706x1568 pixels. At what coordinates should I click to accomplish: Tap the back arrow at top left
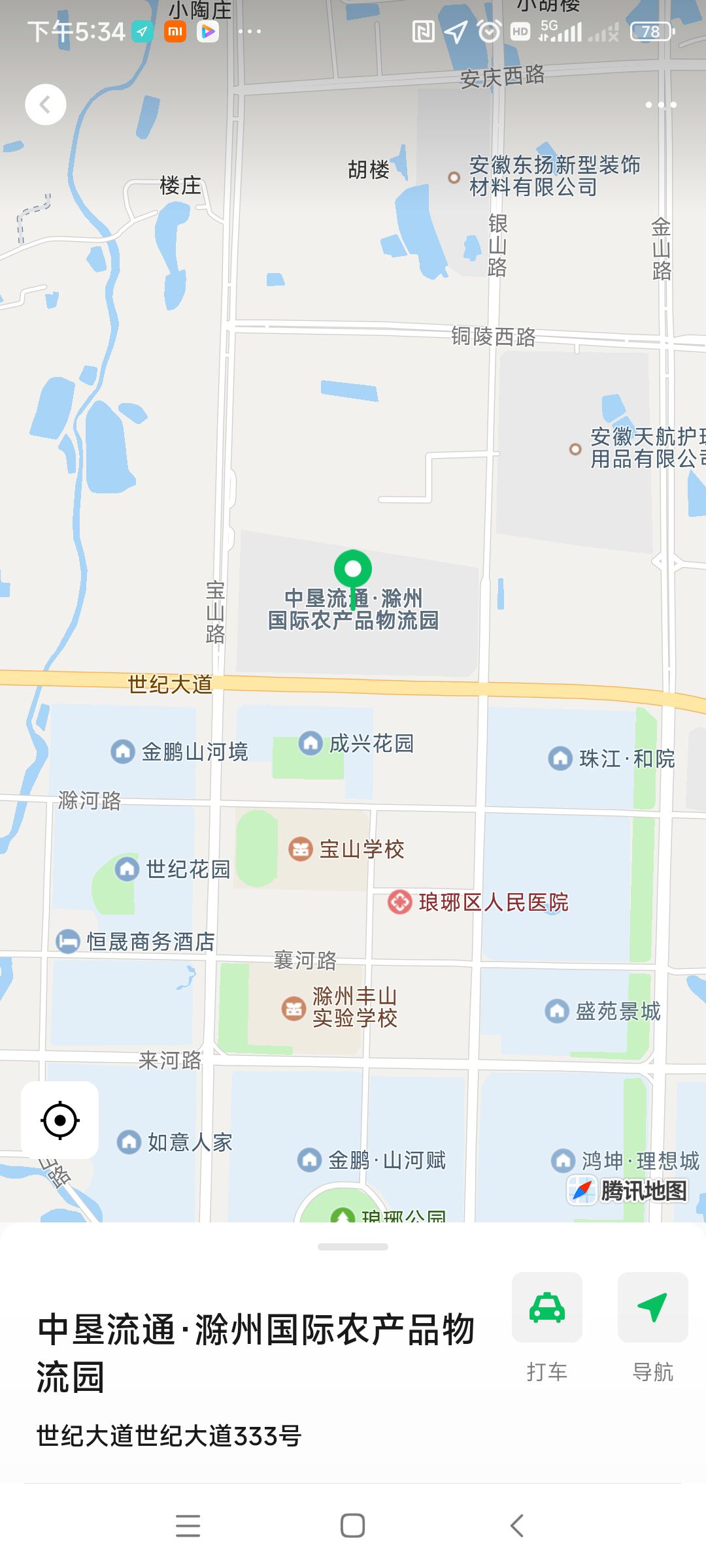tap(46, 105)
